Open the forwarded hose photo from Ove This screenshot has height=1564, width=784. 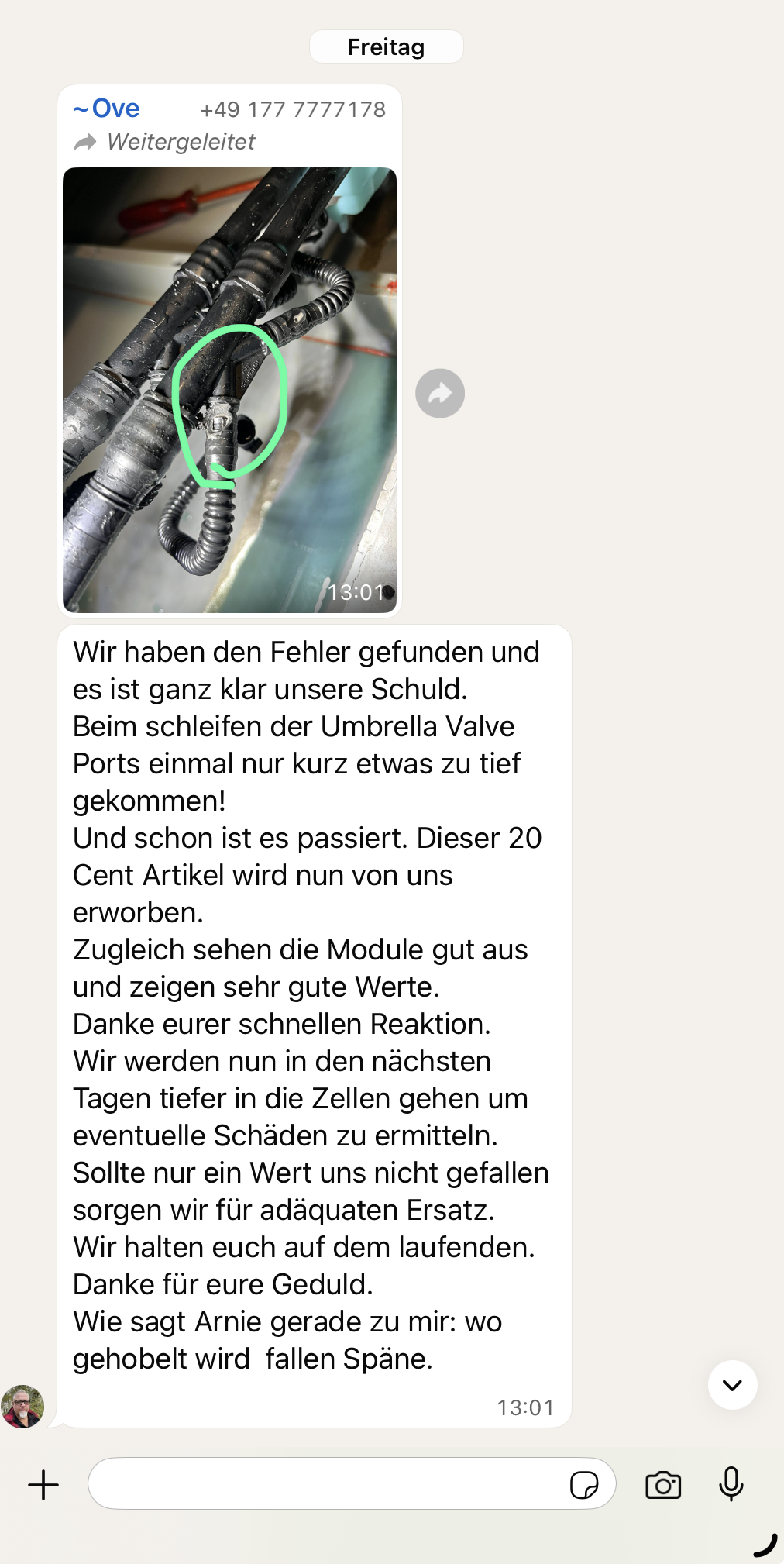[229, 390]
